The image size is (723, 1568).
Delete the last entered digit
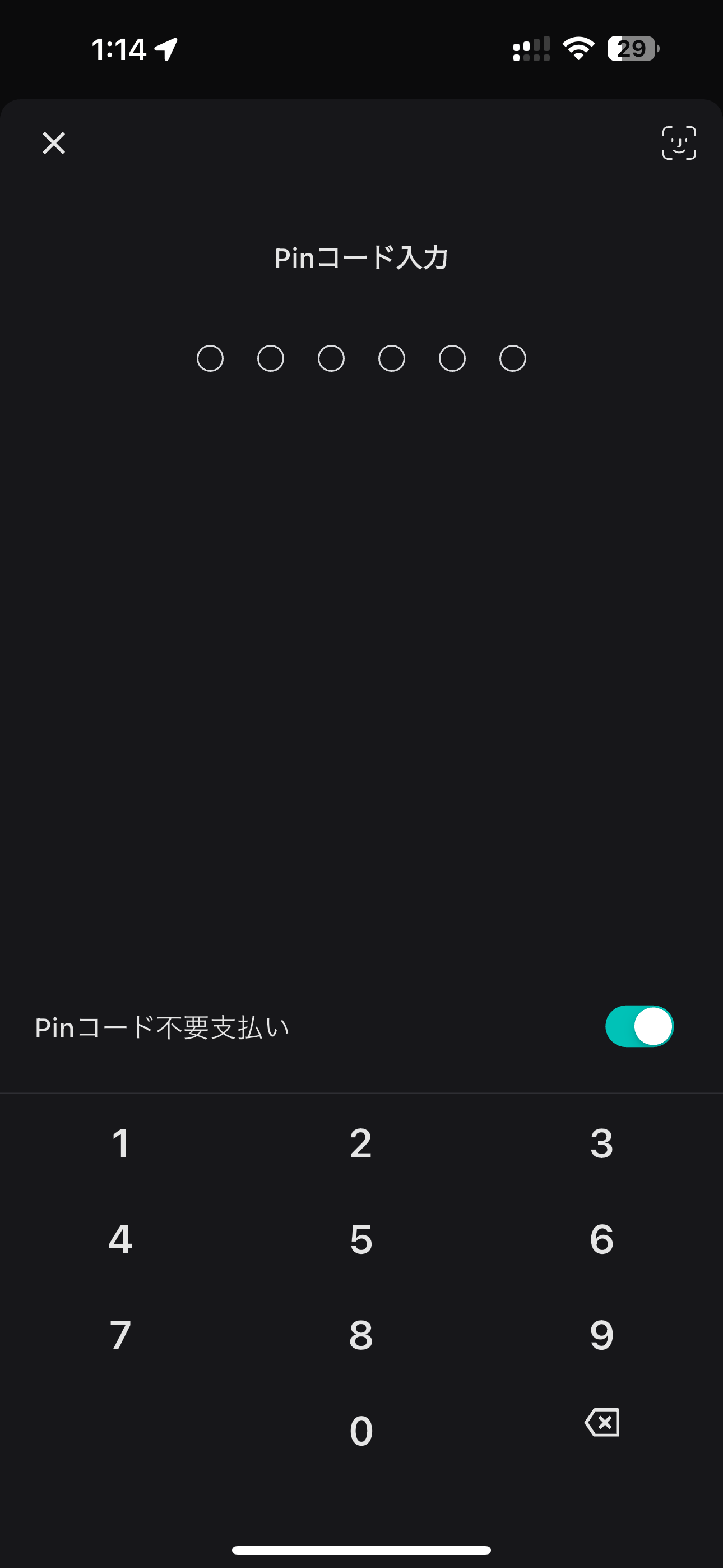pyautogui.click(x=602, y=1423)
